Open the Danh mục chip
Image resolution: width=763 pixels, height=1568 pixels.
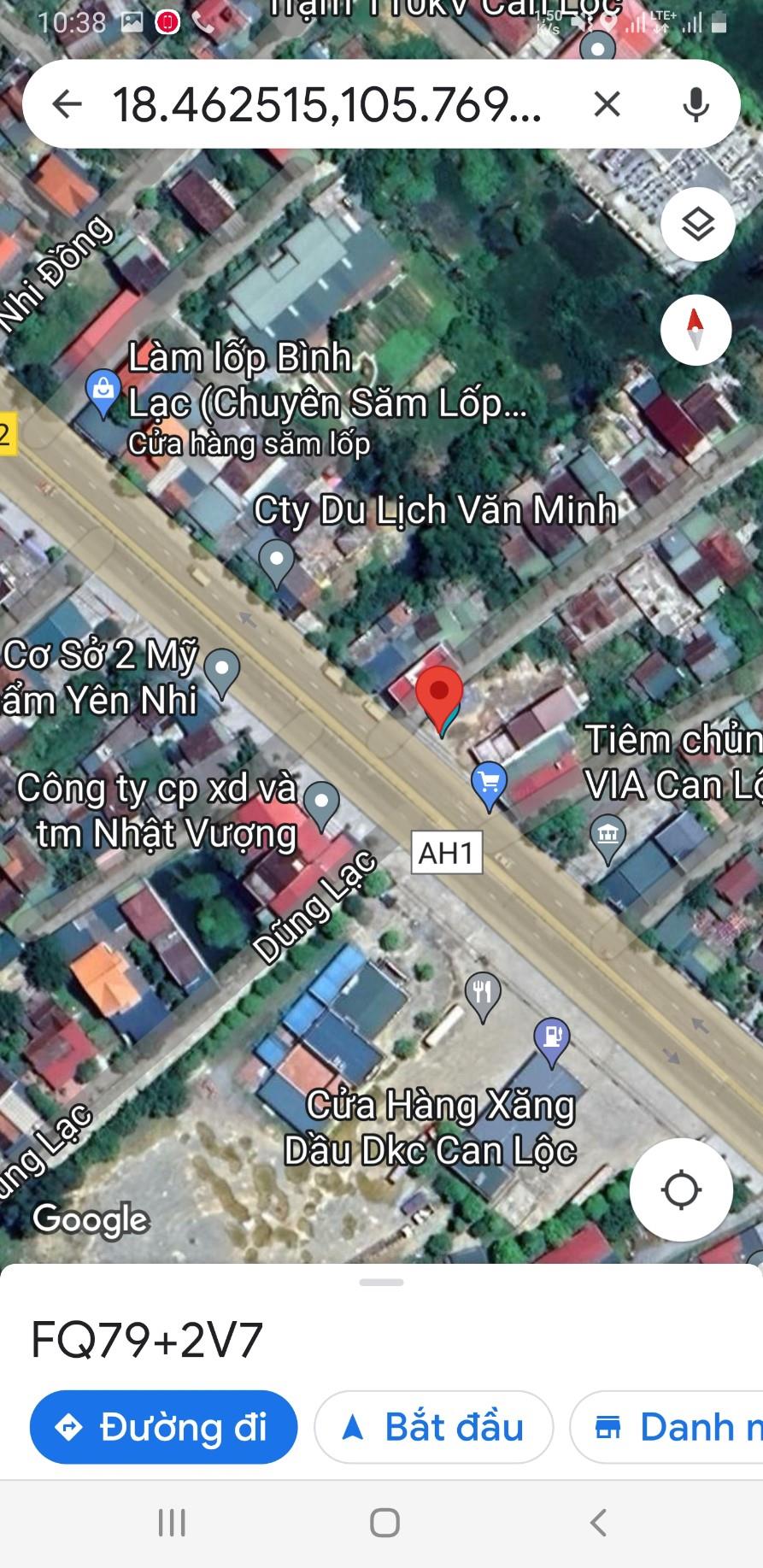(x=666, y=1427)
